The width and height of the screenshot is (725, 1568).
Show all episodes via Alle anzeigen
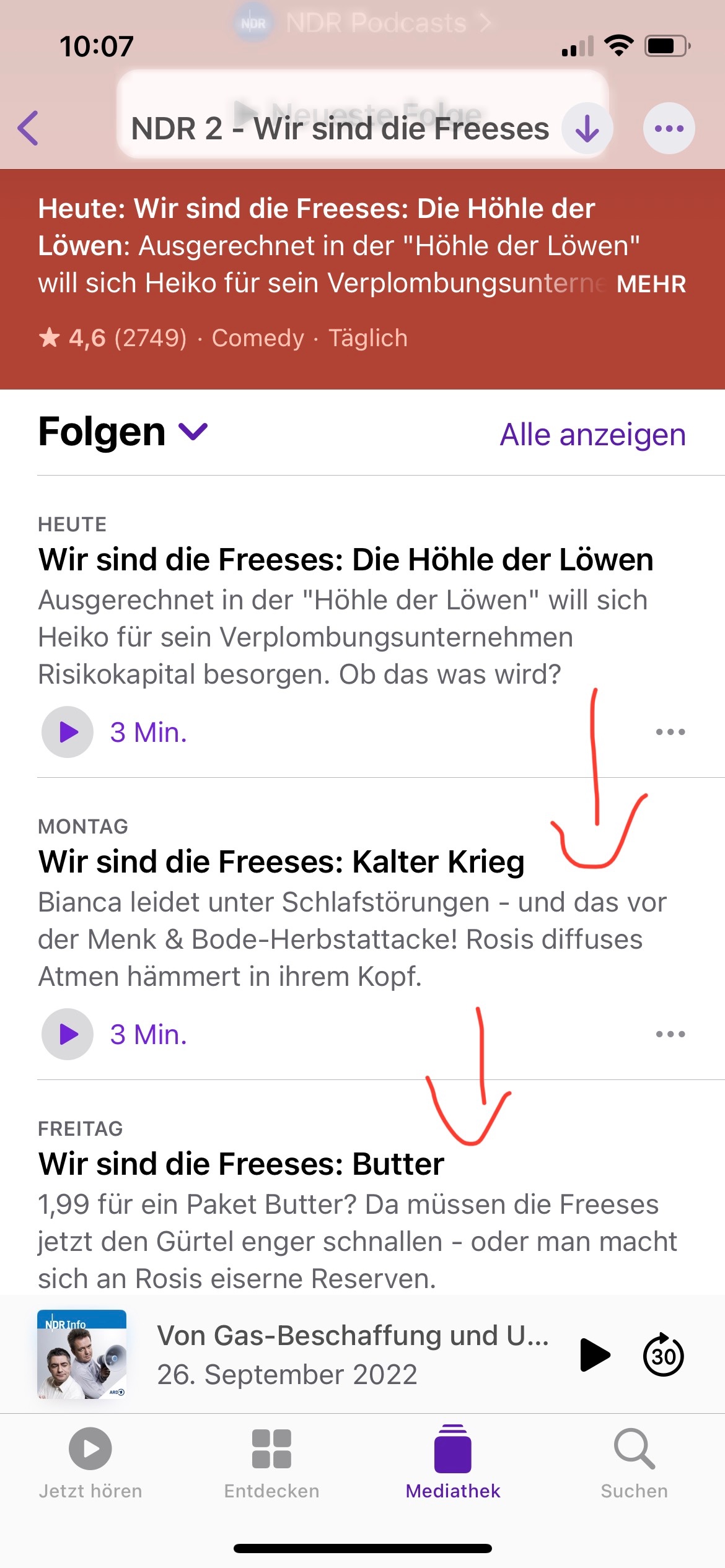(x=592, y=435)
